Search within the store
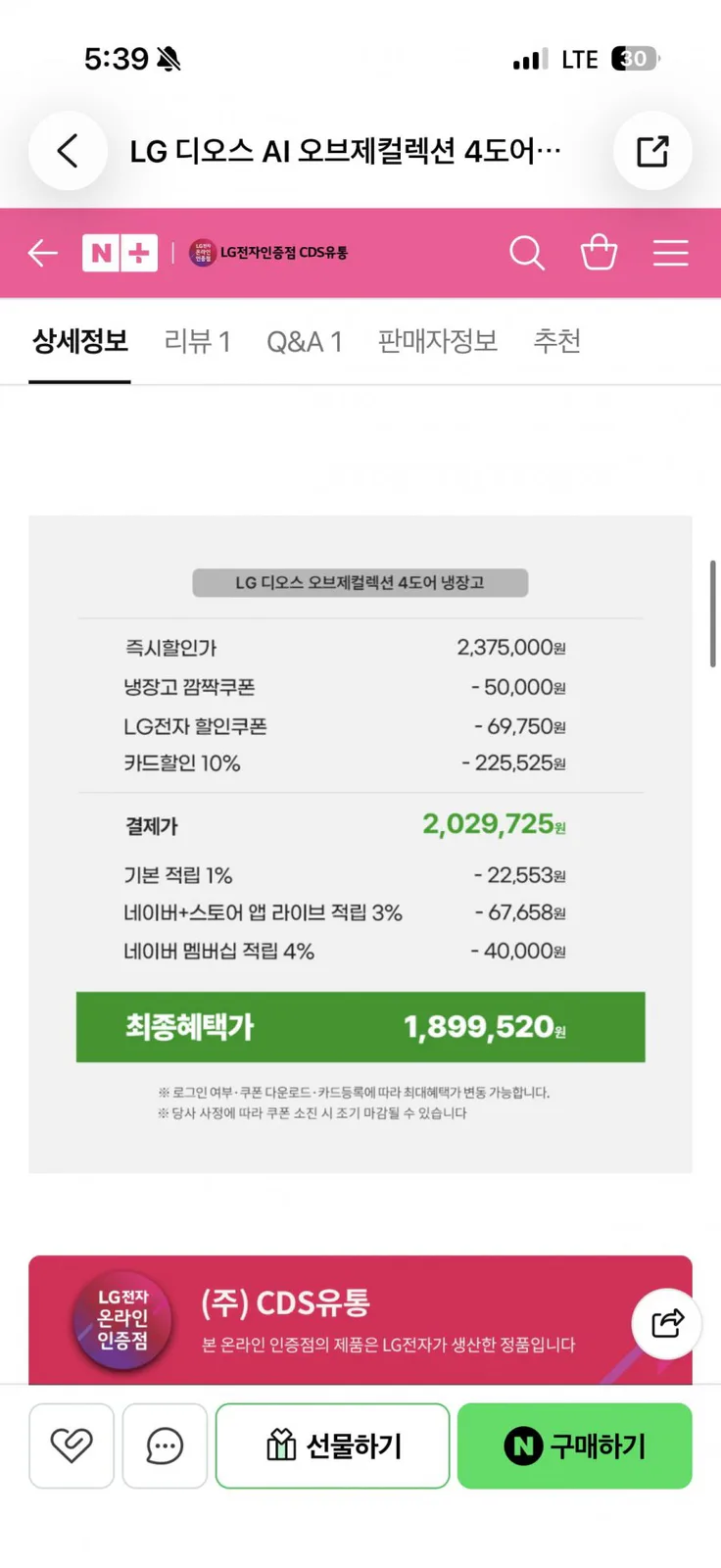This screenshot has height=1568, width=721. [x=527, y=253]
